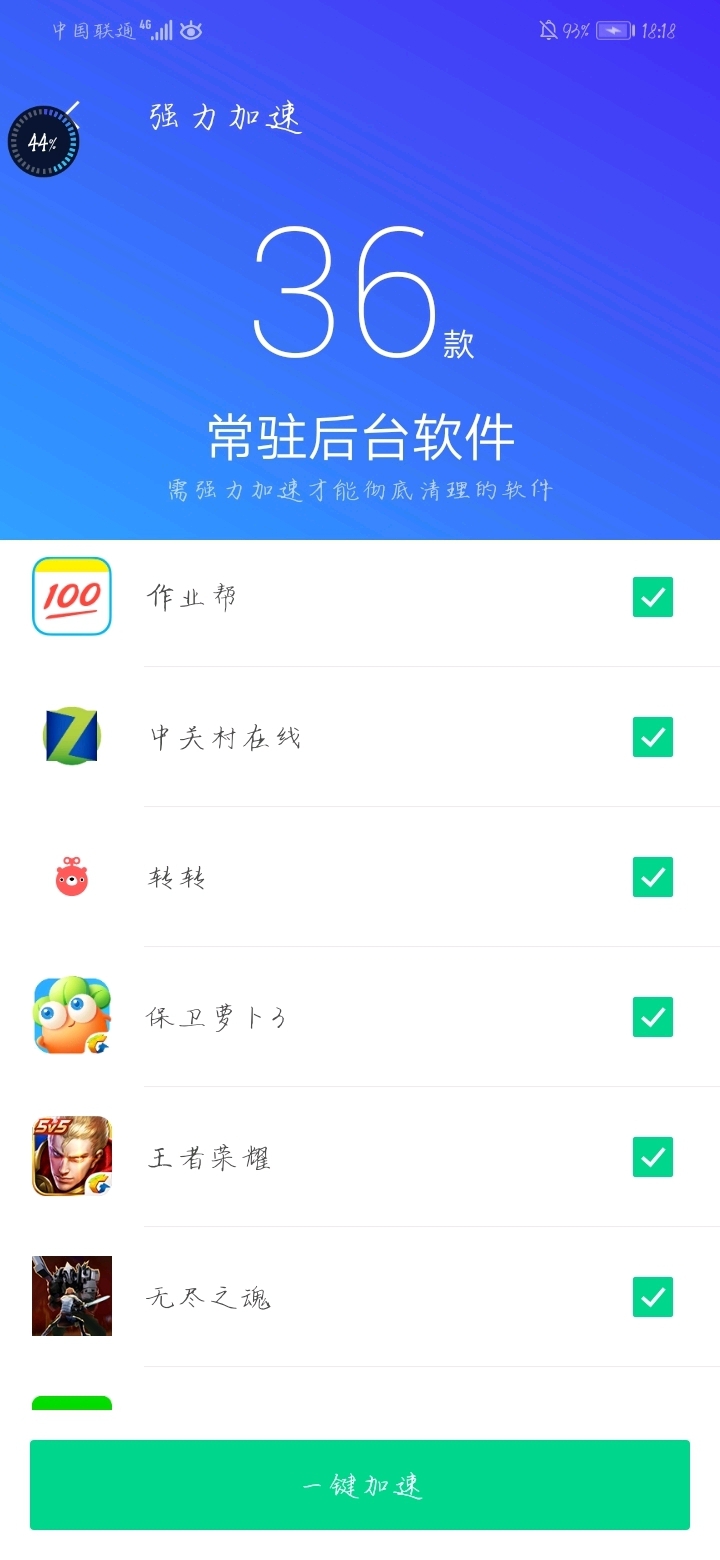Deselect the 转转 checkbox

coord(652,877)
